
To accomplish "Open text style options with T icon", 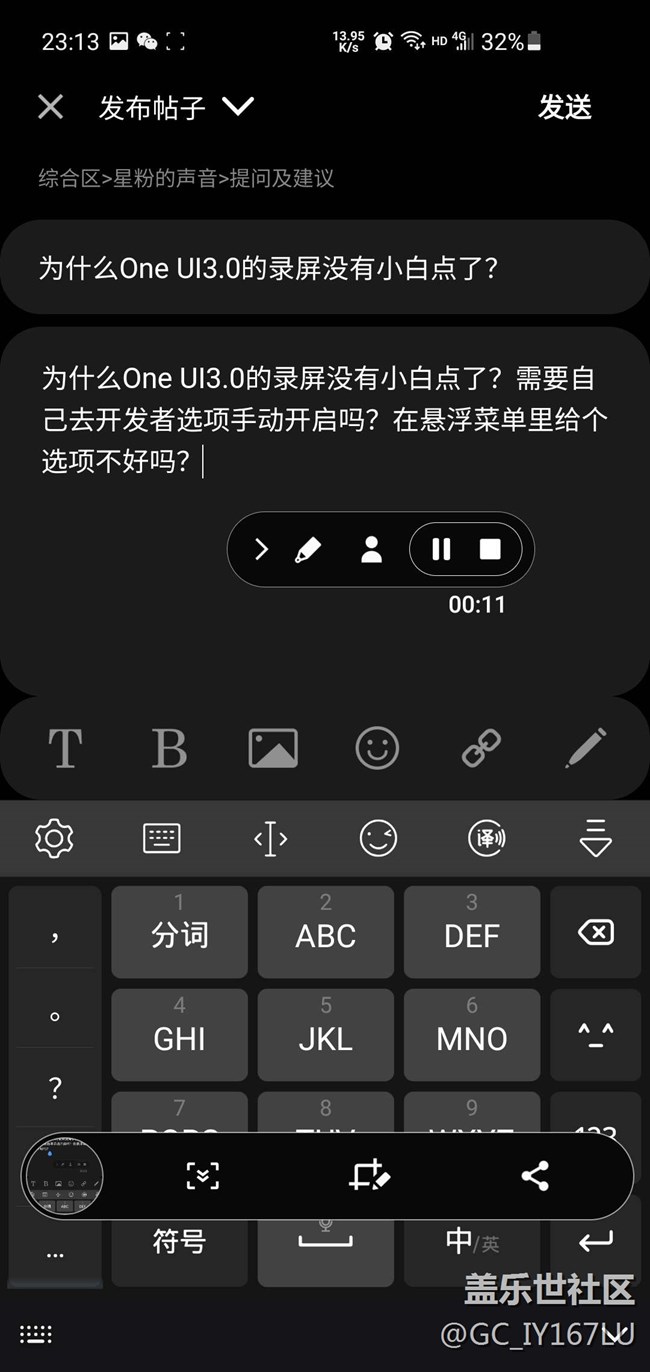I will (x=65, y=748).
